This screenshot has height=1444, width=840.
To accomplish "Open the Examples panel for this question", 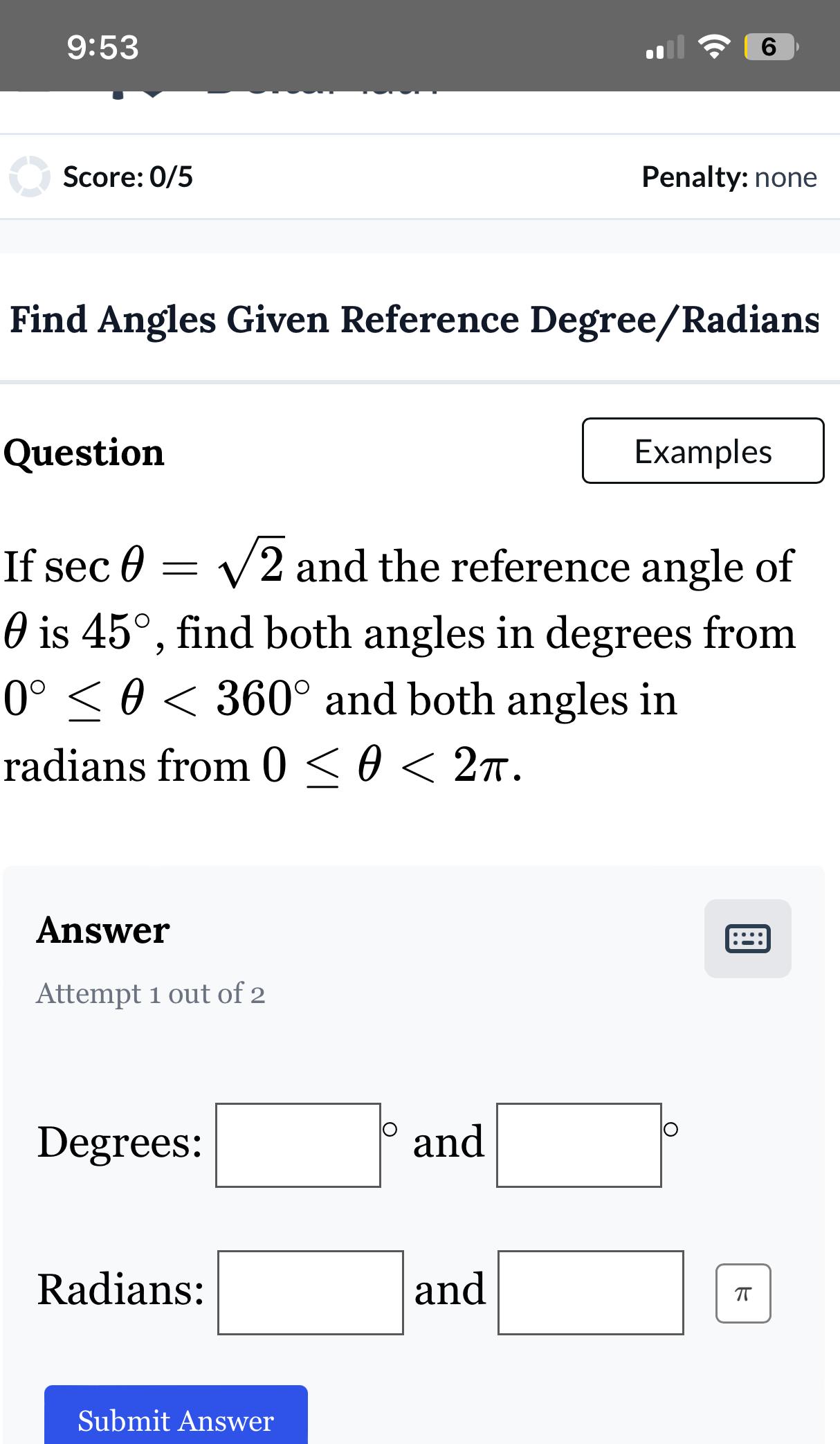I will pos(702,451).
